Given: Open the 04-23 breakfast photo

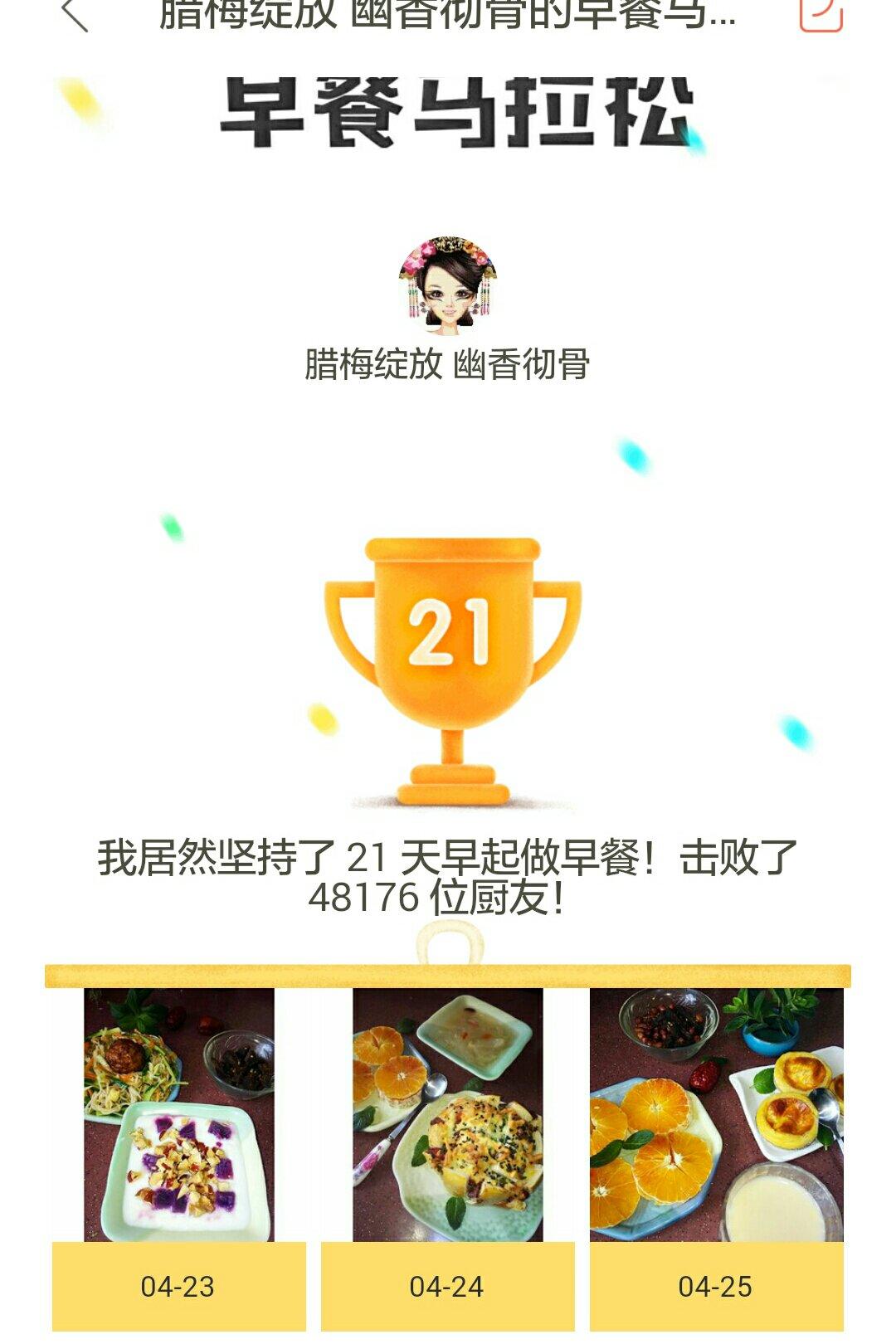Looking at the screenshot, I should 179,1114.
